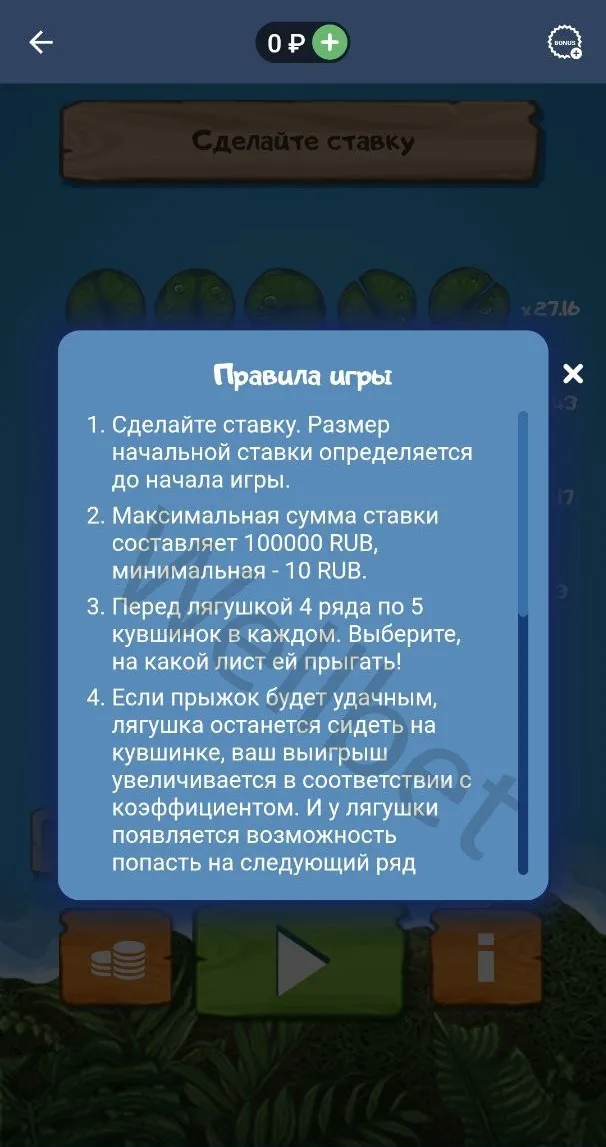Image resolution: width=606 pixels, height=1147 pixels.
Task: Open the bet amount coins button
Action: [x=117, y=961]
